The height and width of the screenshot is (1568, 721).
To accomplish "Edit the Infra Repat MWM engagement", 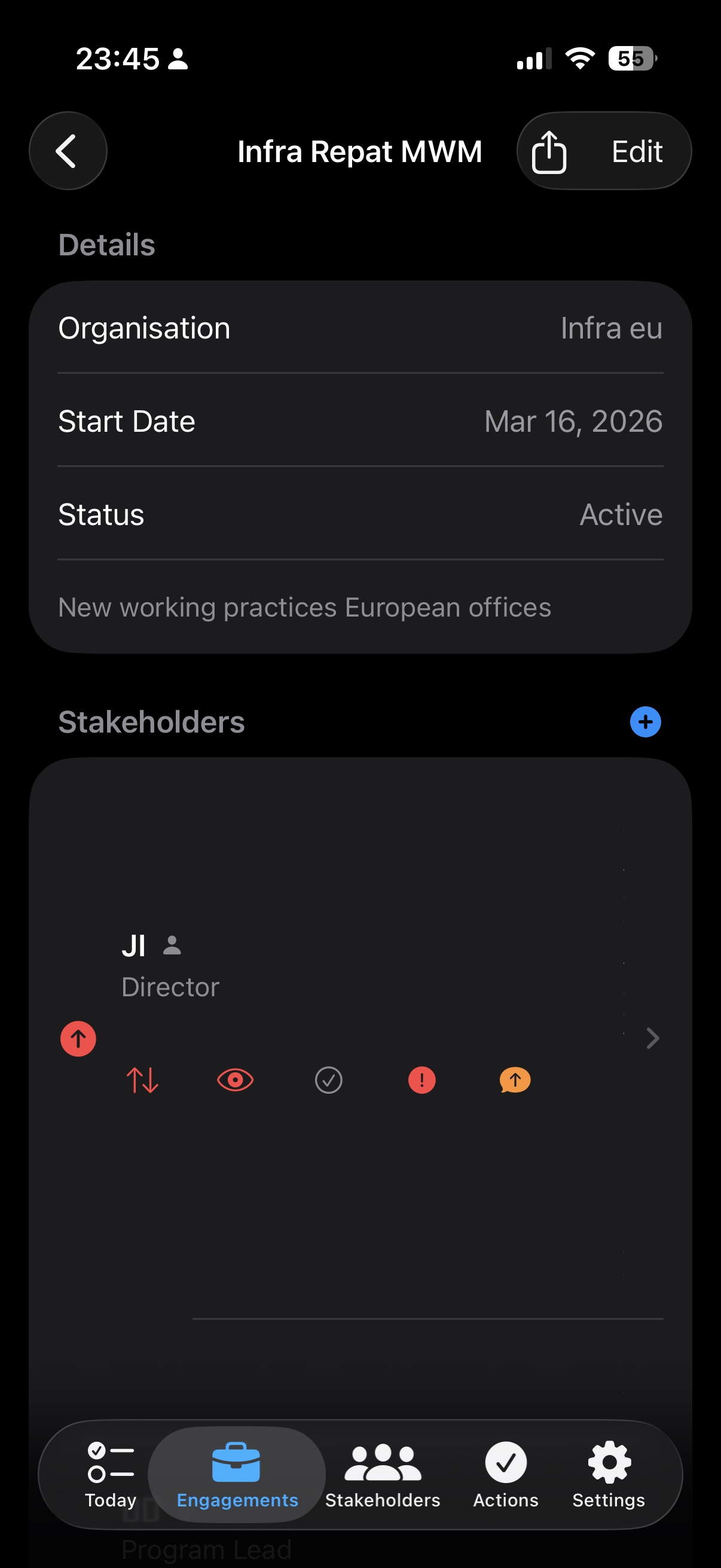I will pyautogui.click(x=637, y=151).
